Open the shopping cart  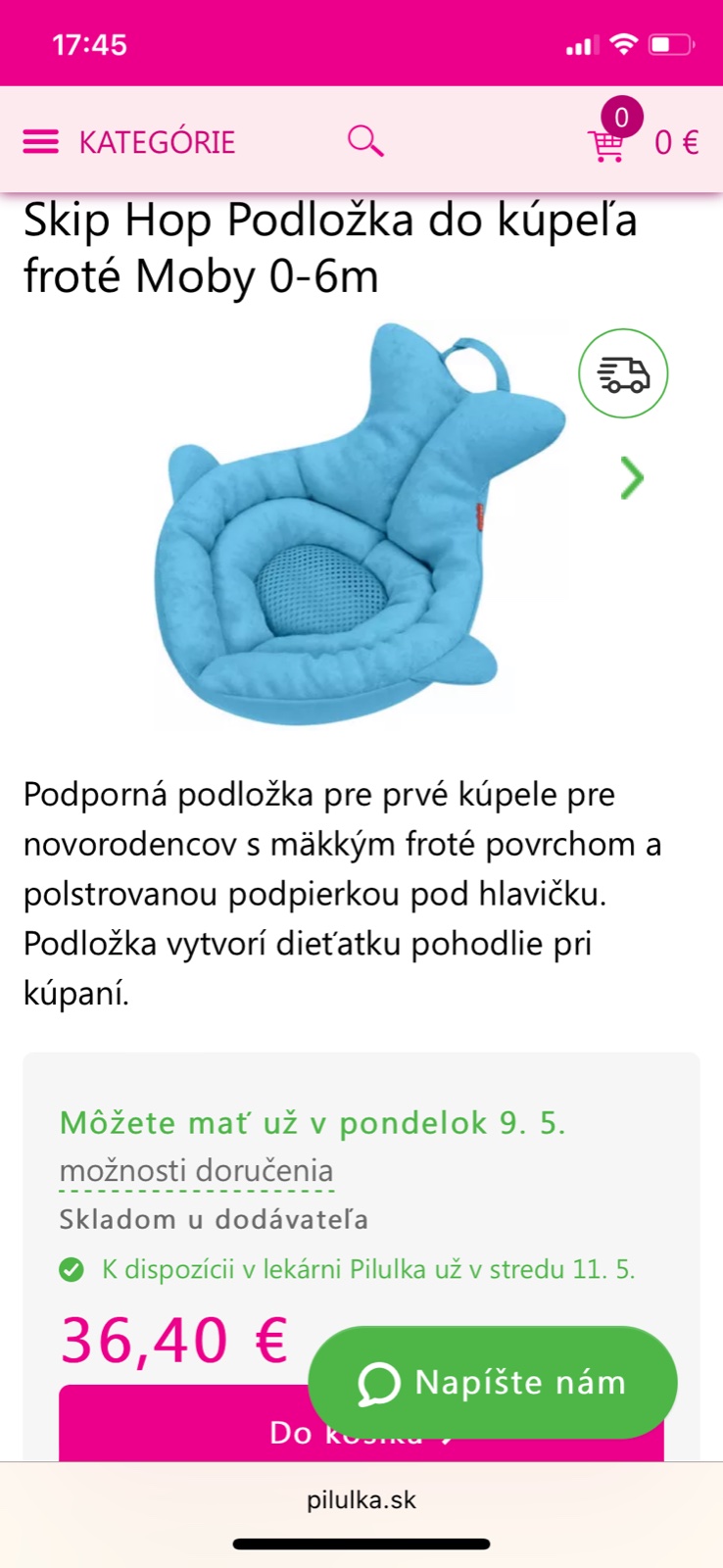[607, 143]
